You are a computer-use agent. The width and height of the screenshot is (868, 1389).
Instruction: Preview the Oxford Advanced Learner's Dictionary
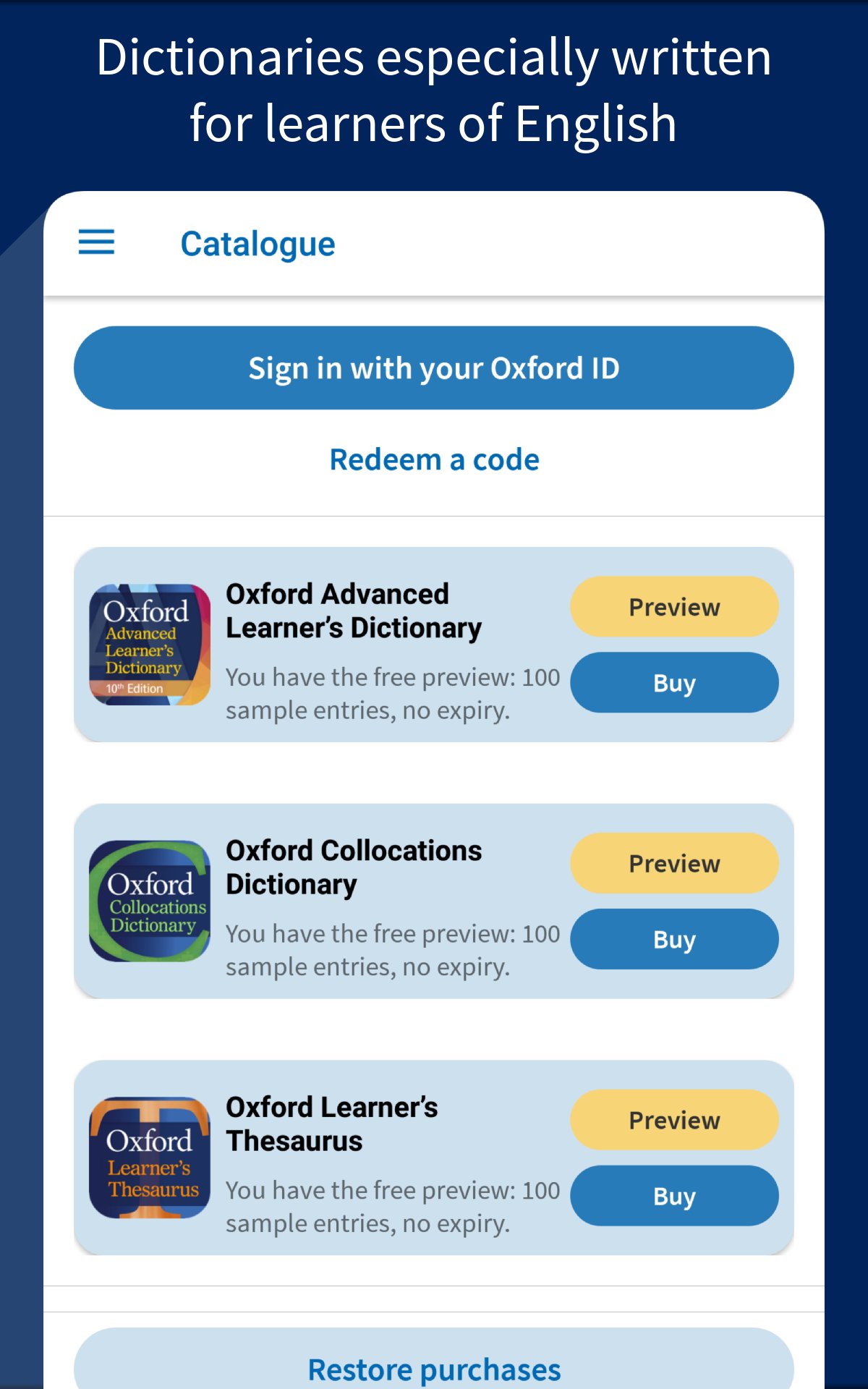point(673,607)
